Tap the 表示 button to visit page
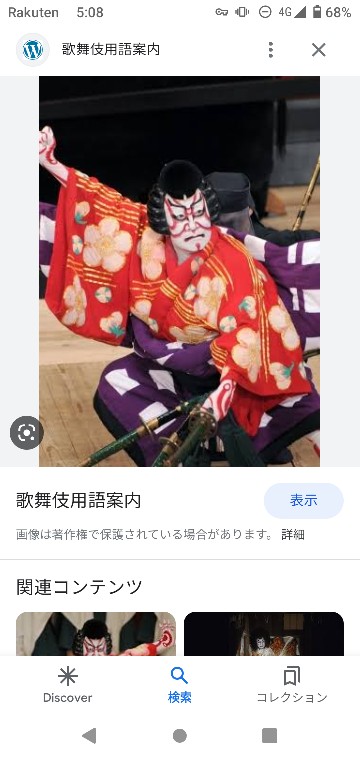The height and width of the screenshot is (760, 360). (x=303, y=501)
